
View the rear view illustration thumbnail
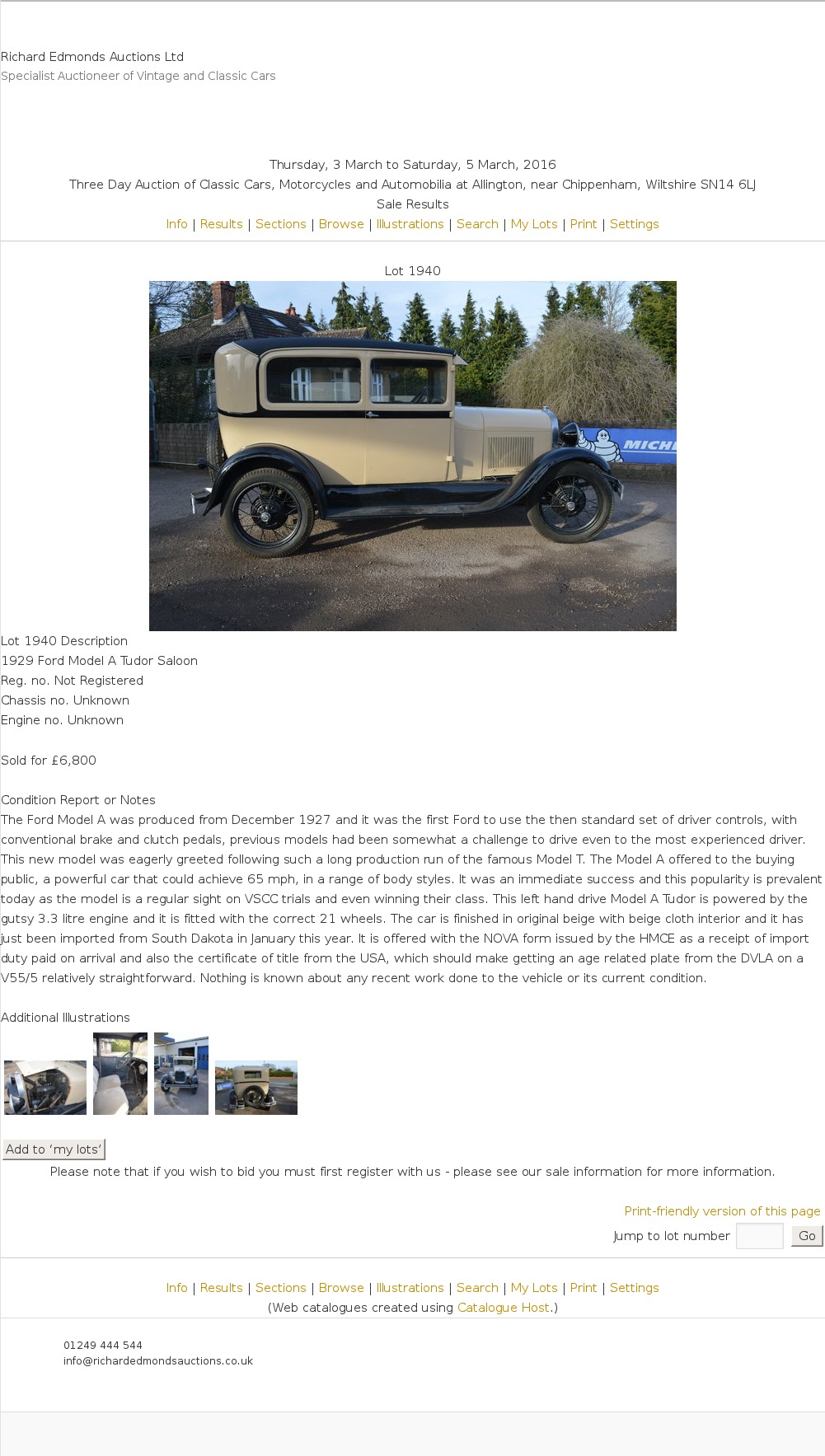[x=256, y=1087]
